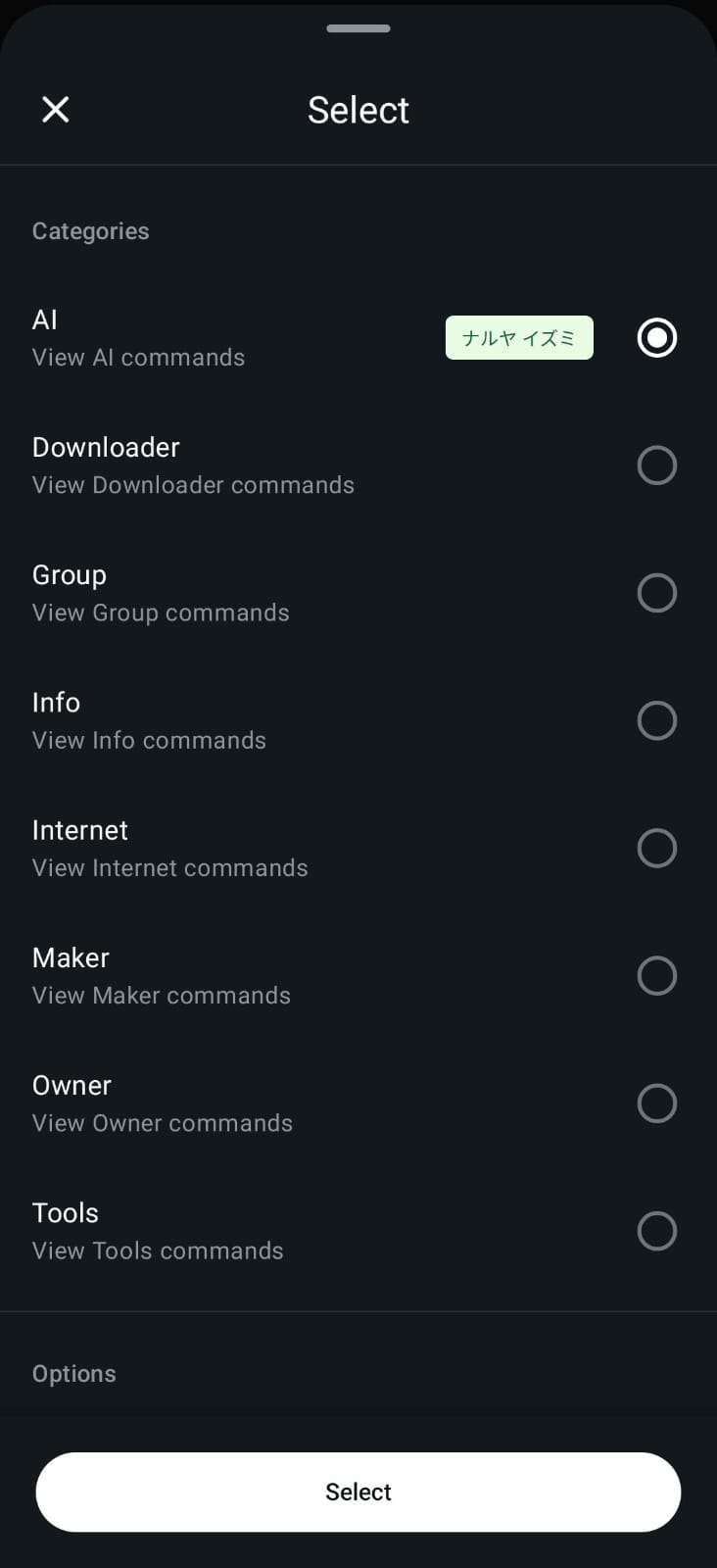
Task: Confirm with the Select button
Action: (x=358, y=1492)
